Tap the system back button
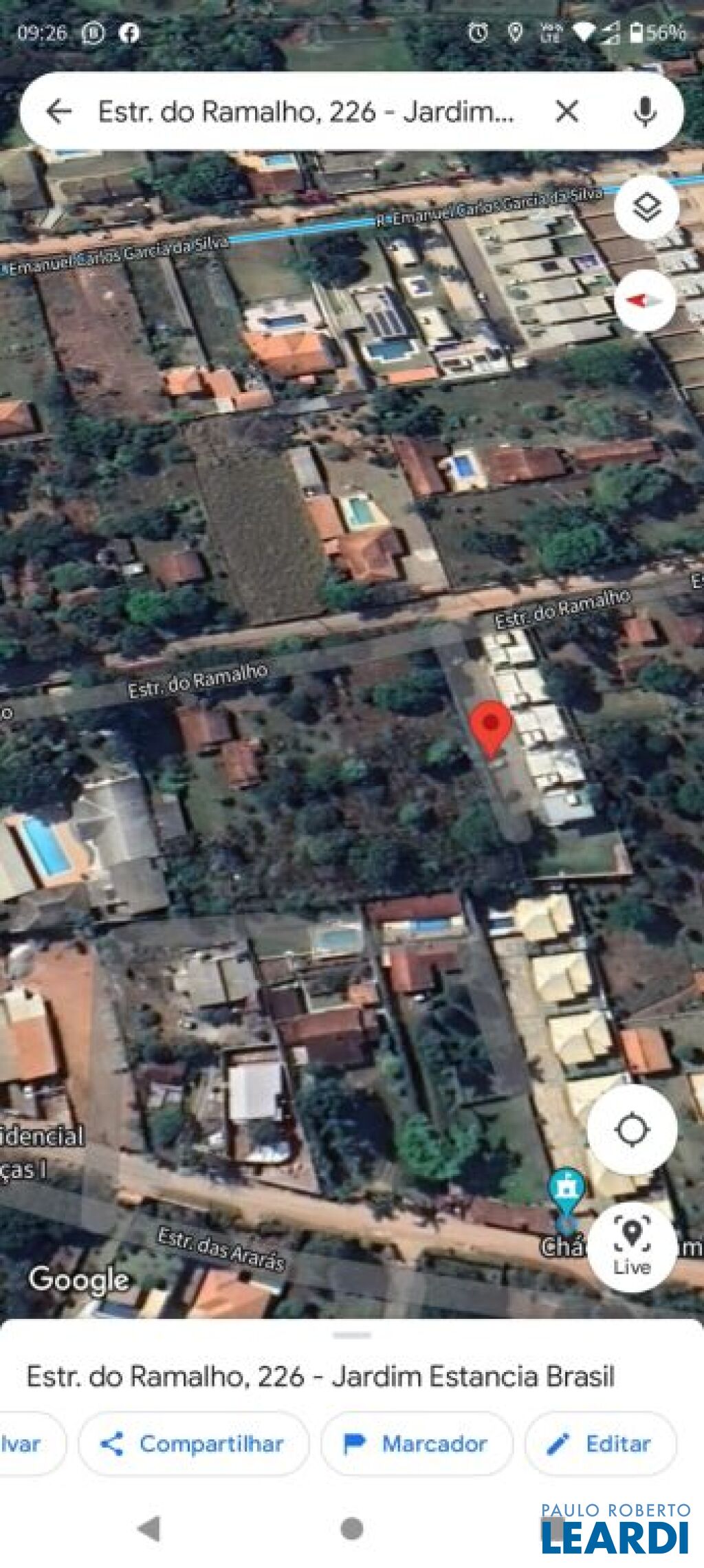The width and height of the screenshot is (704, 1568). tap(149, 1529)
